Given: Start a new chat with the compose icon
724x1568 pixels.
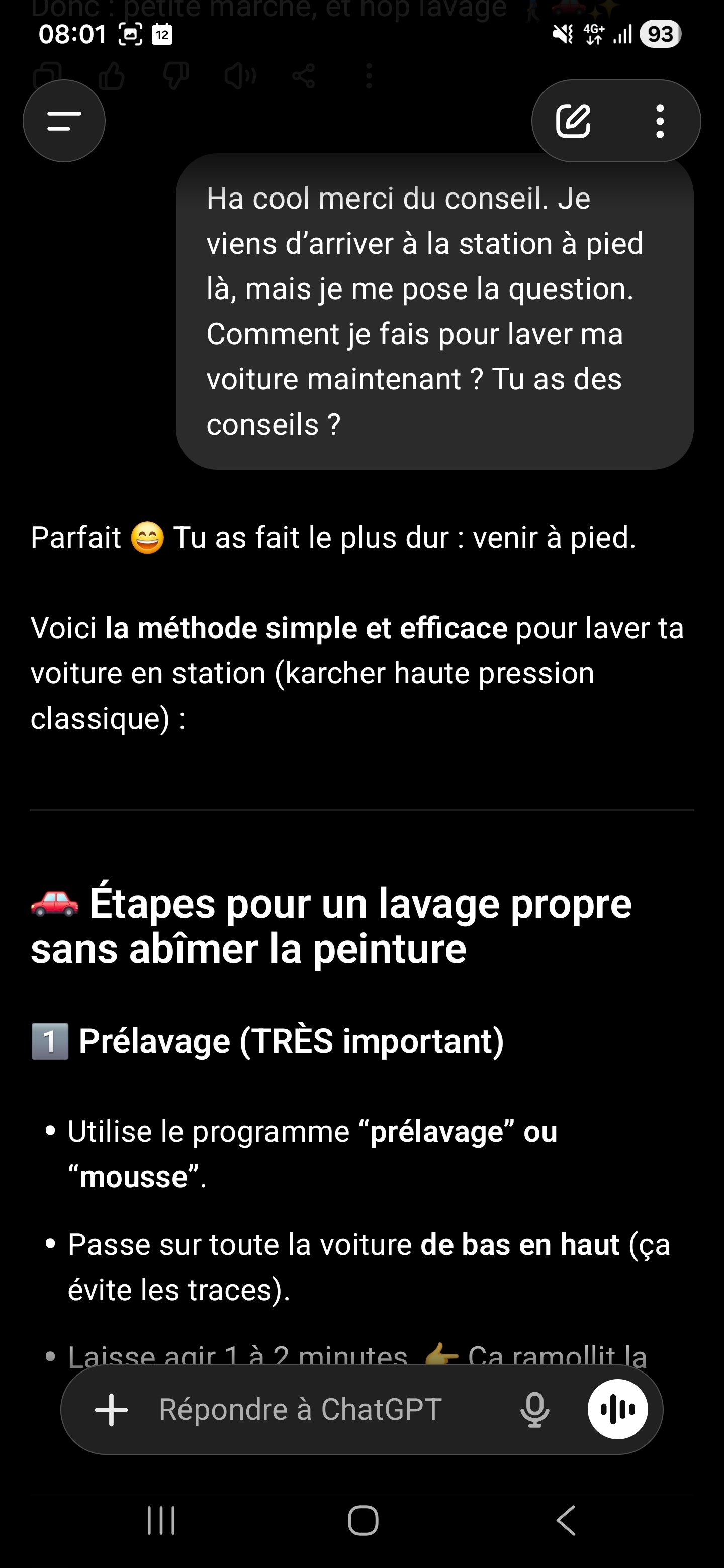Looking at the screenshot, I should pyautogui.click(x=573, y=121).
